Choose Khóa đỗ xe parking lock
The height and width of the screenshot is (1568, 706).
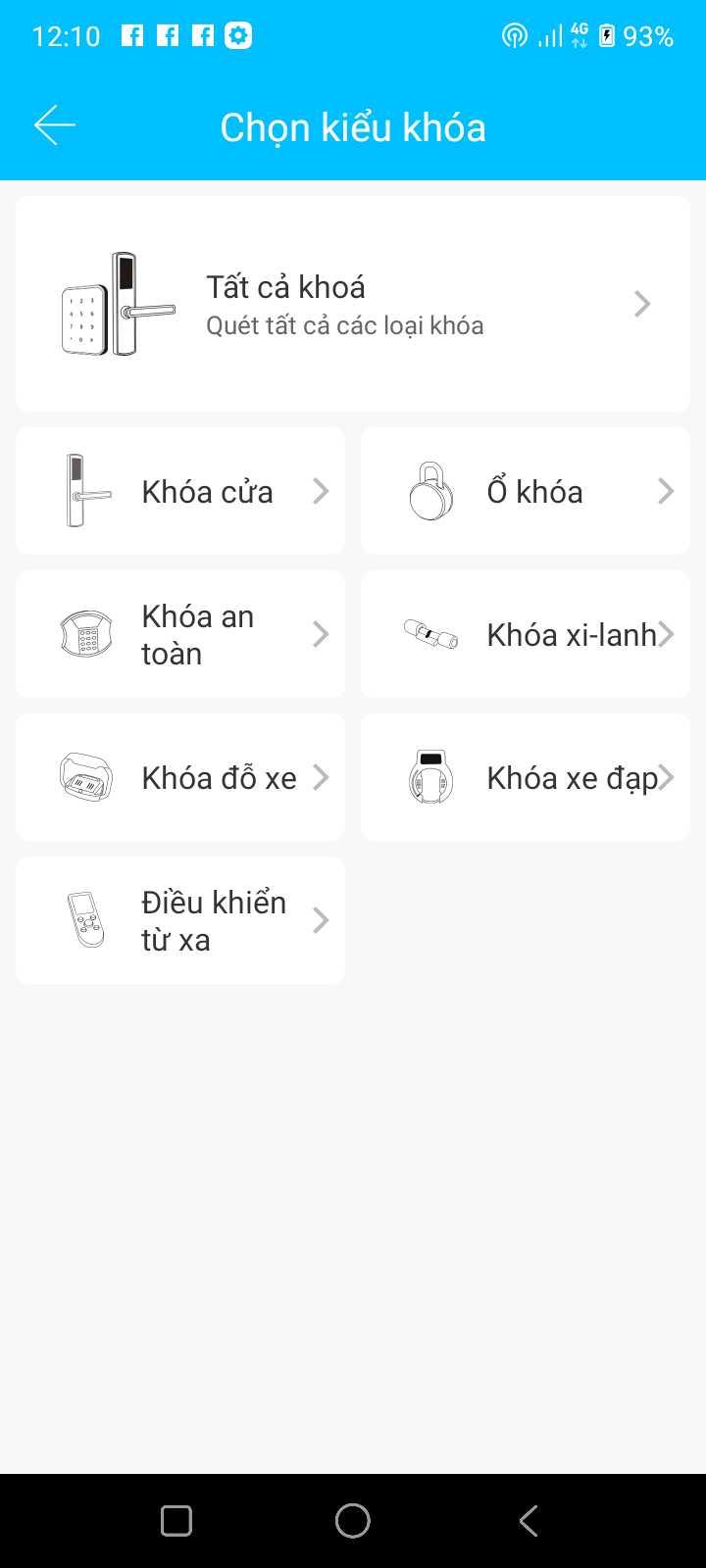coord(180,777)
